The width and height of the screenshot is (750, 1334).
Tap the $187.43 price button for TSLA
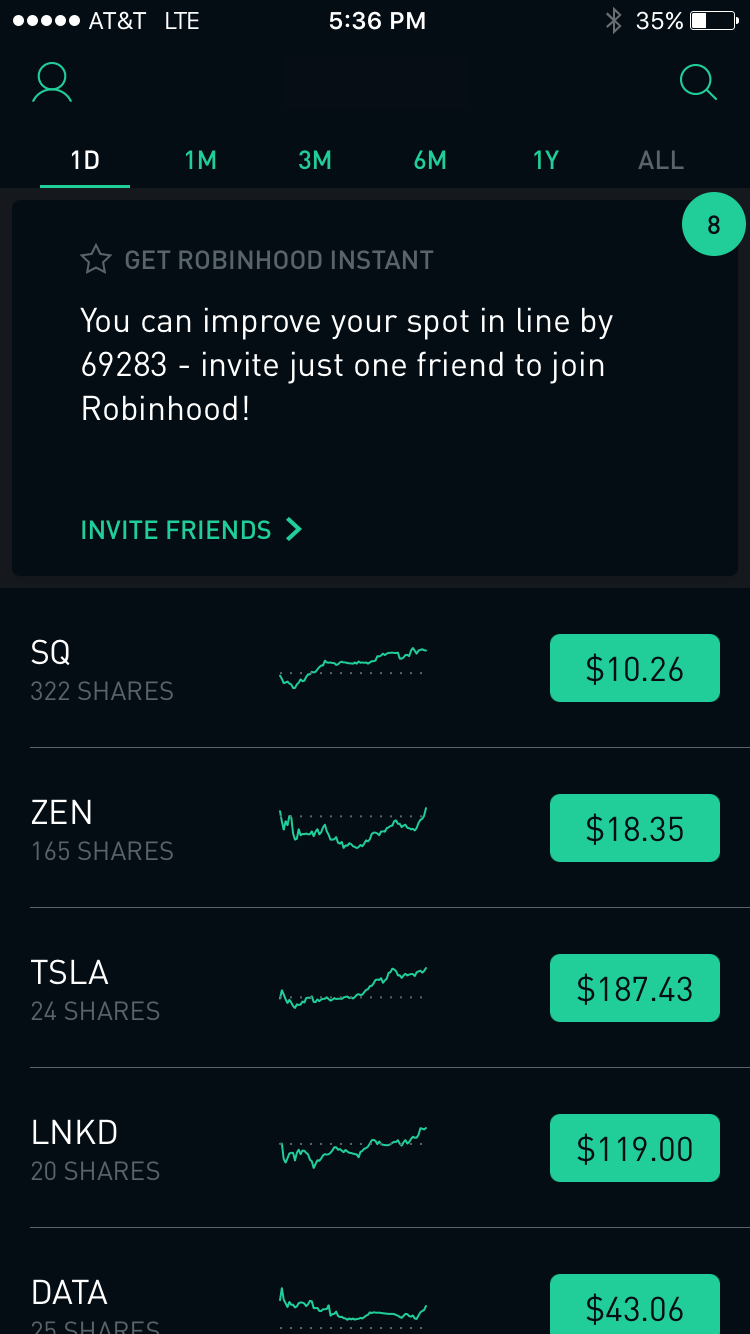(x=635, y=988)
